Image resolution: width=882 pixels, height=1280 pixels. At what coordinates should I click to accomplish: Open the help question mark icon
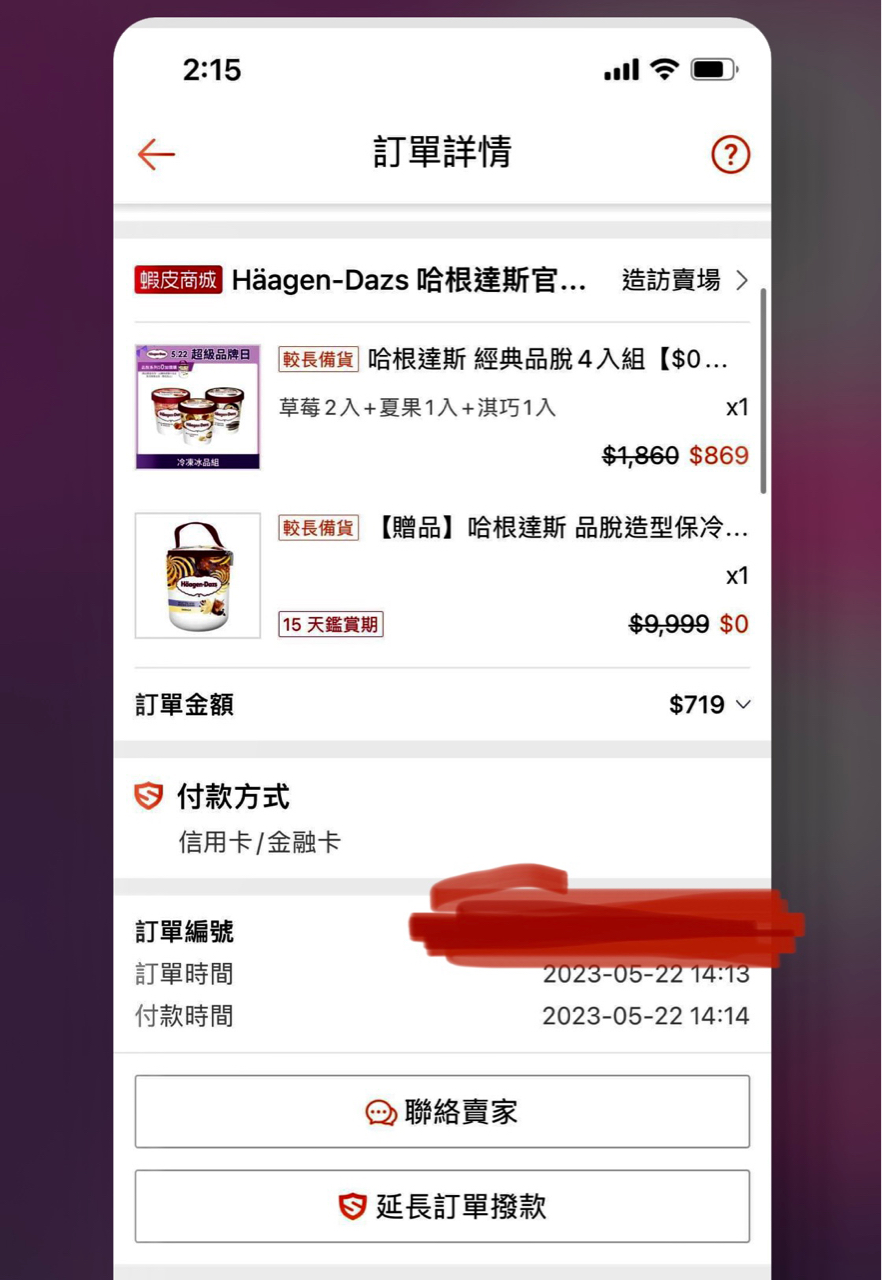coord(730,154)
